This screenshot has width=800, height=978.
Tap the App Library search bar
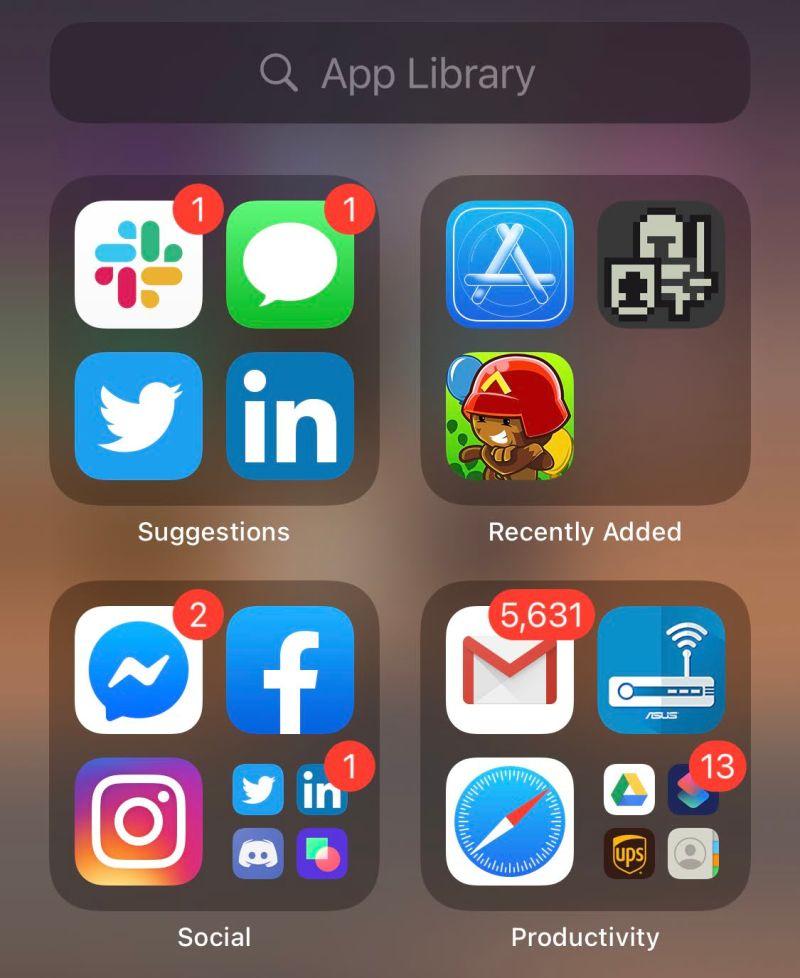[x=400, y=72]
